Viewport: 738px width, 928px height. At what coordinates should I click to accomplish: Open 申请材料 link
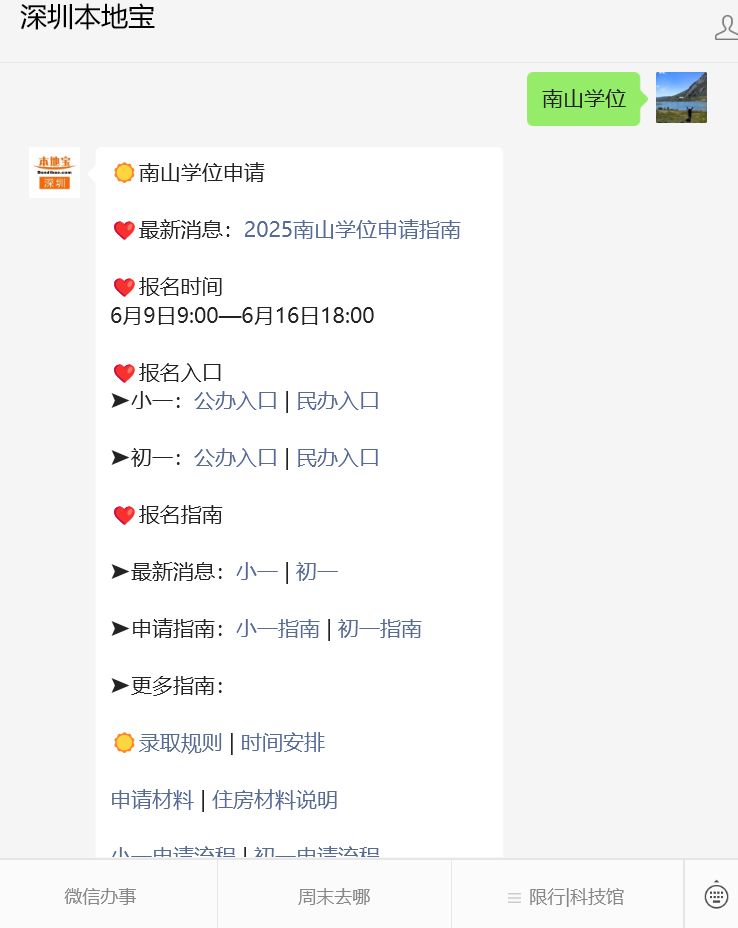tap(152, 800)
